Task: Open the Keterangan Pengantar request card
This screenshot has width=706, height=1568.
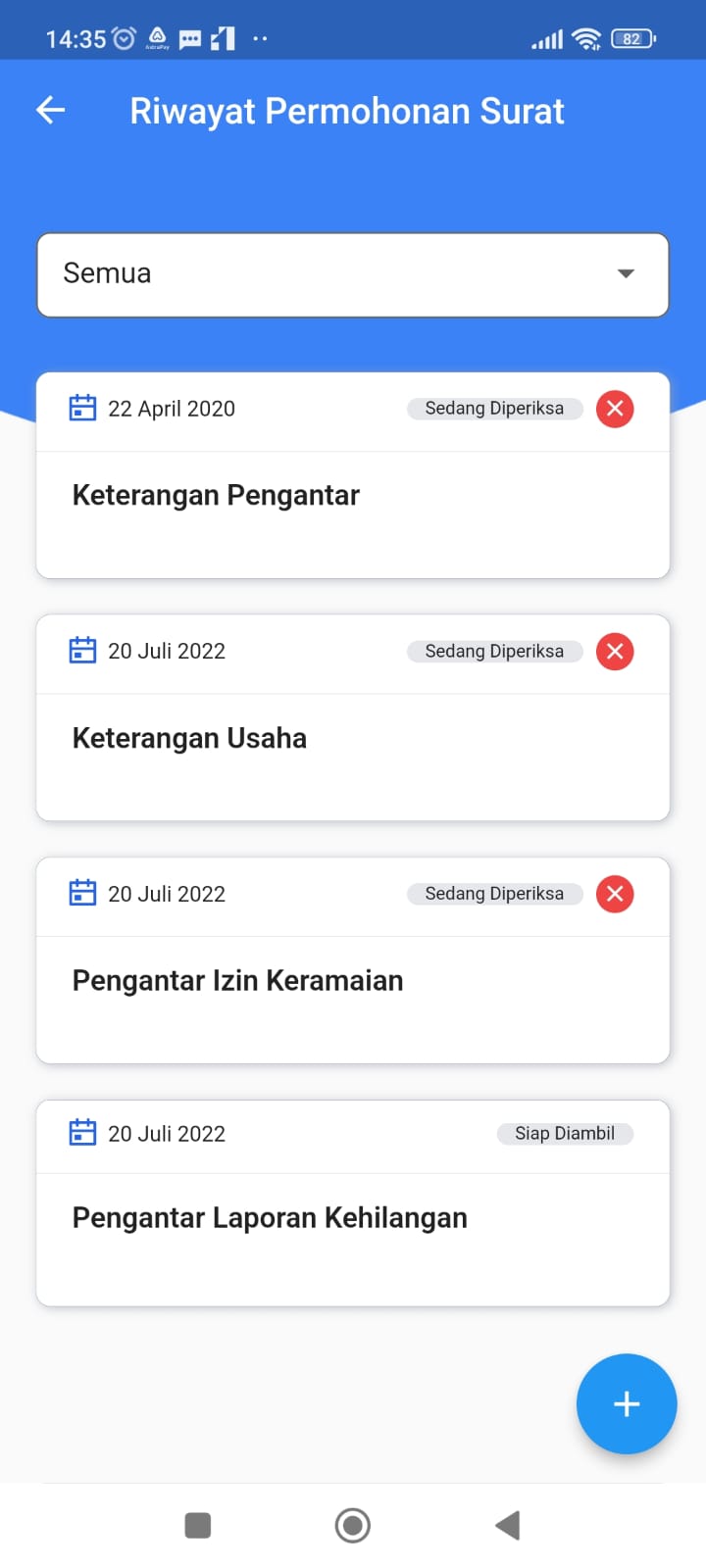Action: coord(353,495)
